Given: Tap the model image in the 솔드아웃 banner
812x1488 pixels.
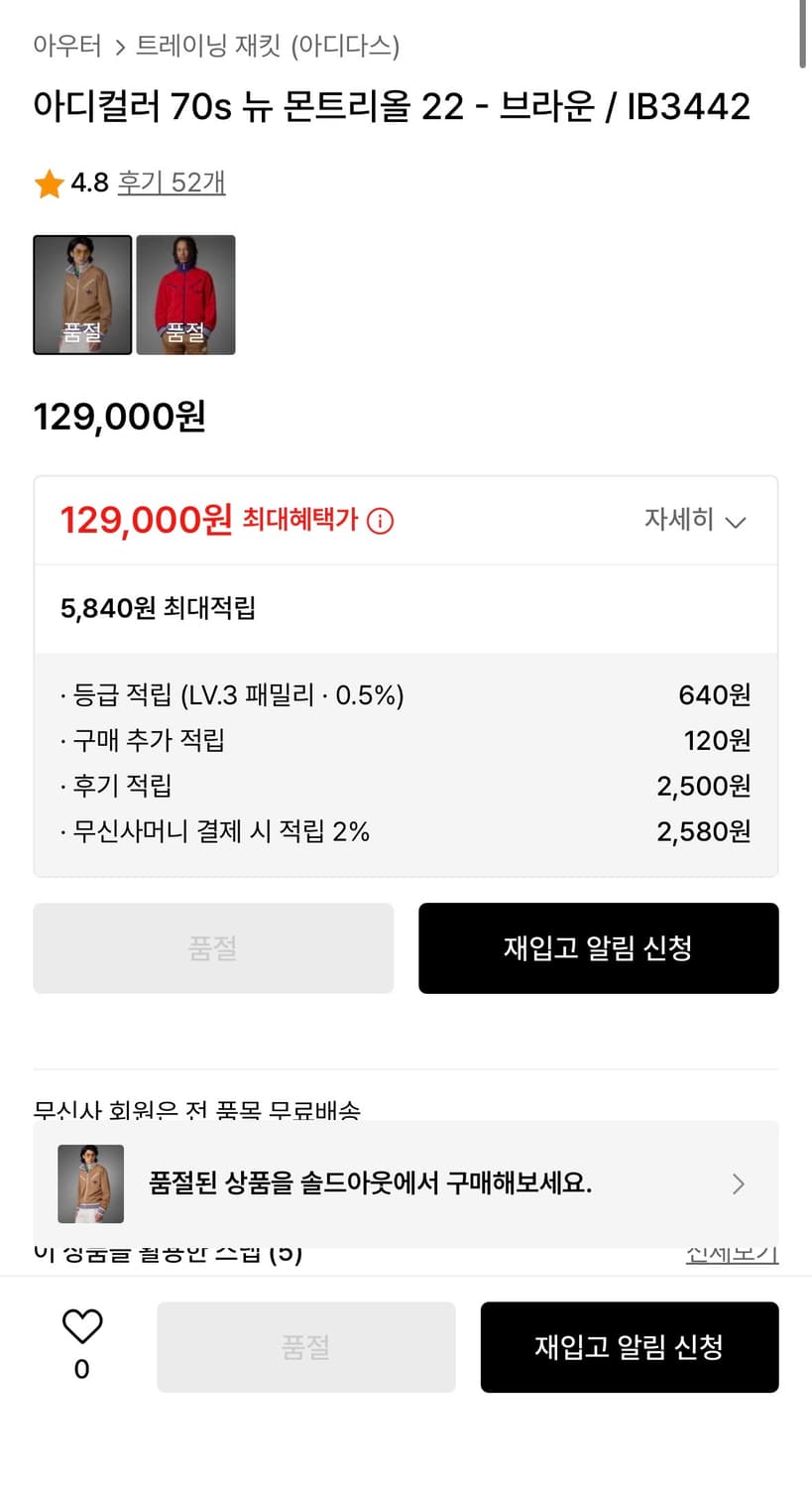Looking at the screenshot, I should coord(90,1183).
